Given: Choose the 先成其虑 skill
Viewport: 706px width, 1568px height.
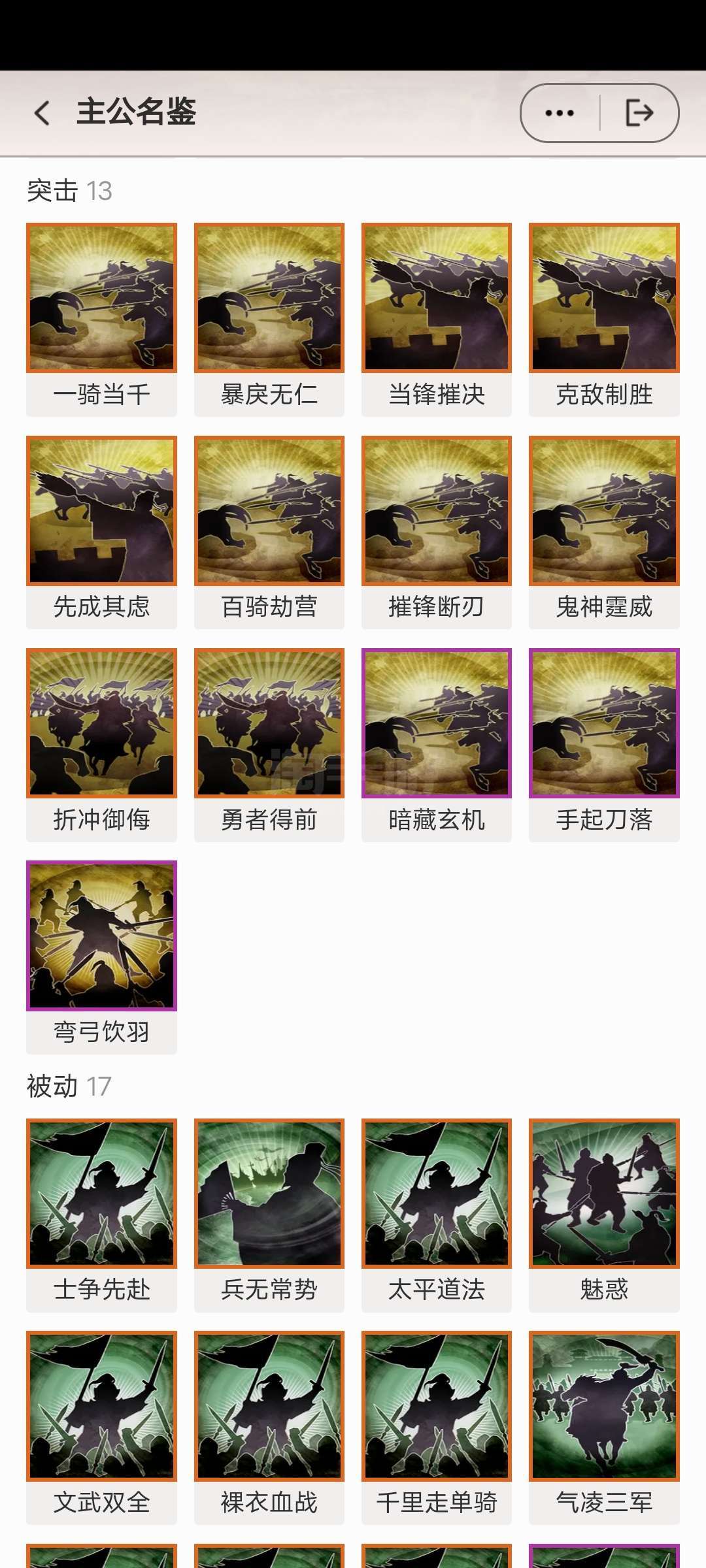Looking at the screenshot, I should tap(101, 511).
